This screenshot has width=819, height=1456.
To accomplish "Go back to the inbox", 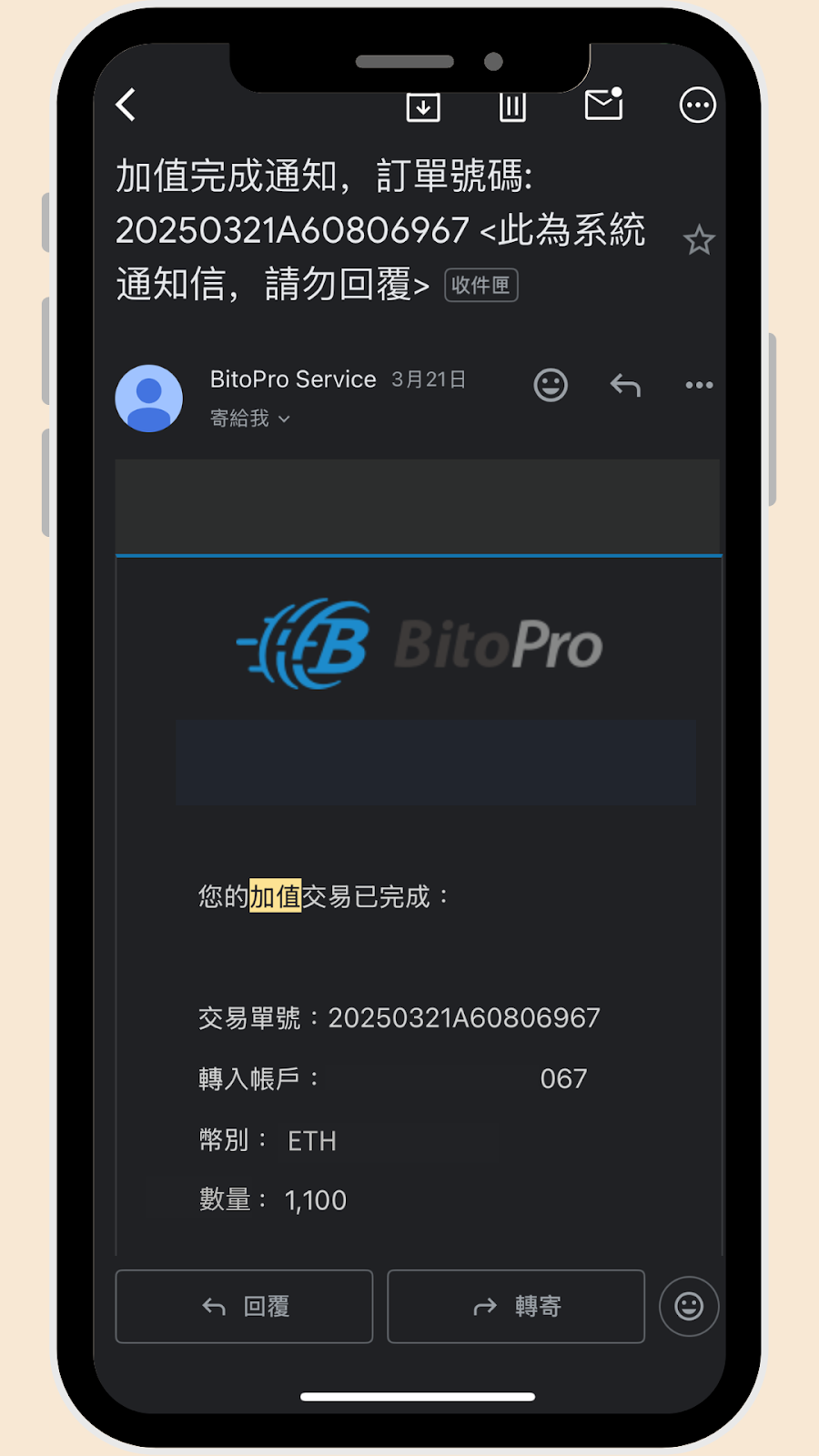I will pyautogui.click(x=126, y=105).
